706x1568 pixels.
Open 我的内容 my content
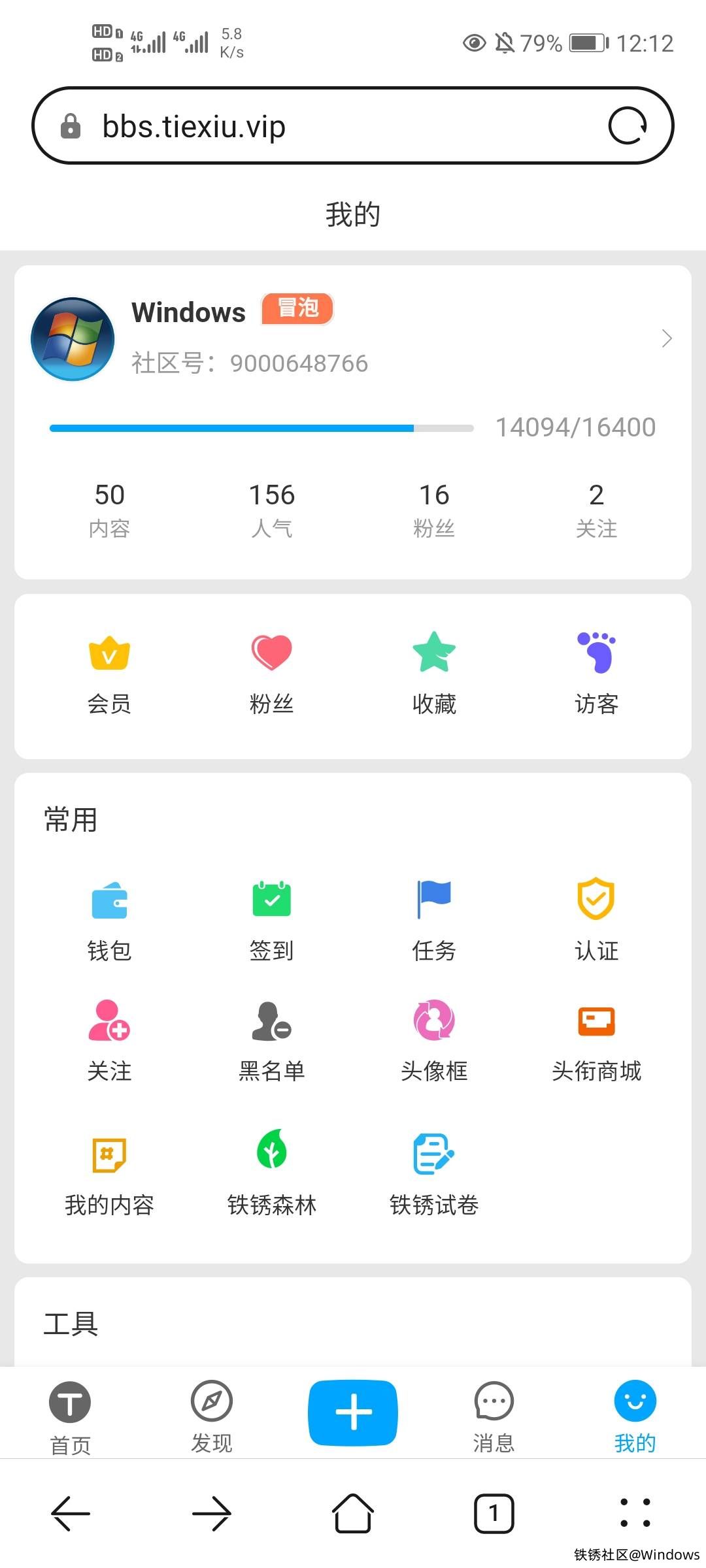pyautogui.click(x=109, y=1173)
